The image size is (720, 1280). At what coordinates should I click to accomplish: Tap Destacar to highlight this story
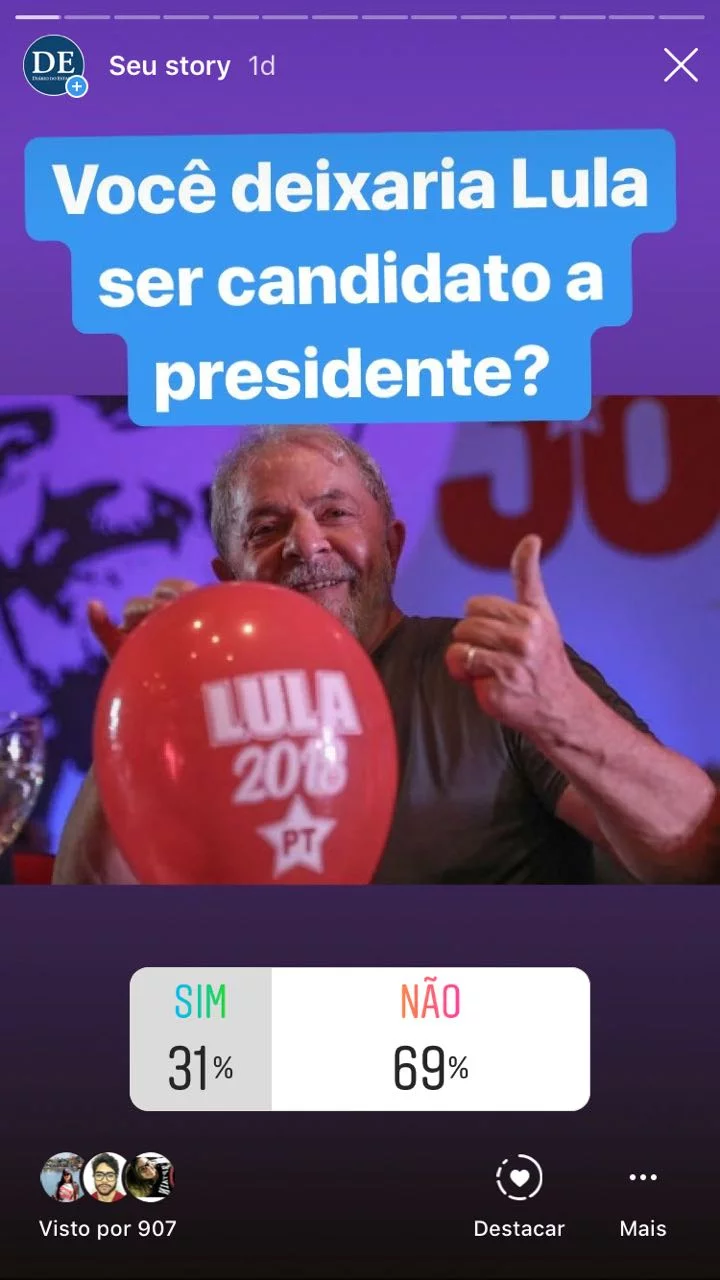point(519,1197)
